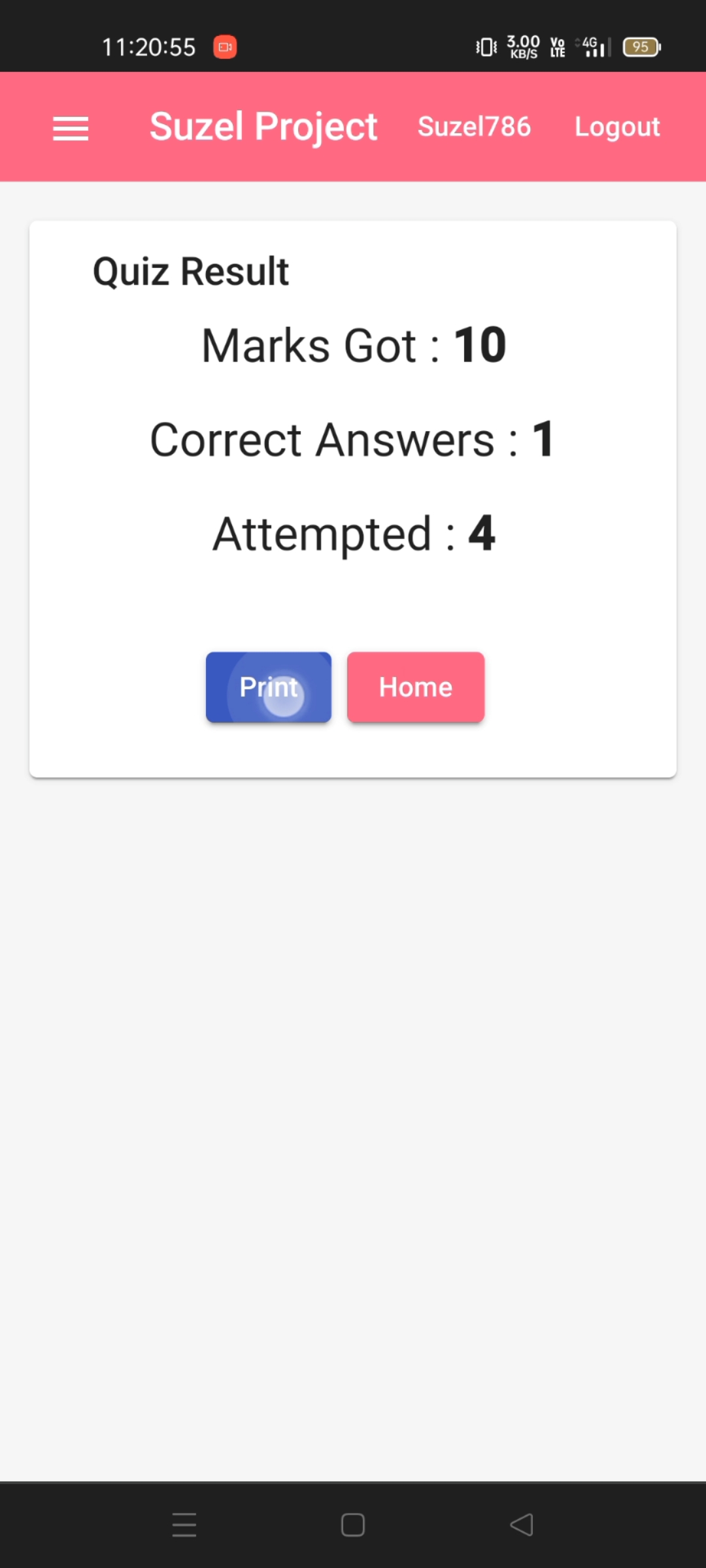
Task: Tap the Suzel Project app title
Action: pos(263,127)
